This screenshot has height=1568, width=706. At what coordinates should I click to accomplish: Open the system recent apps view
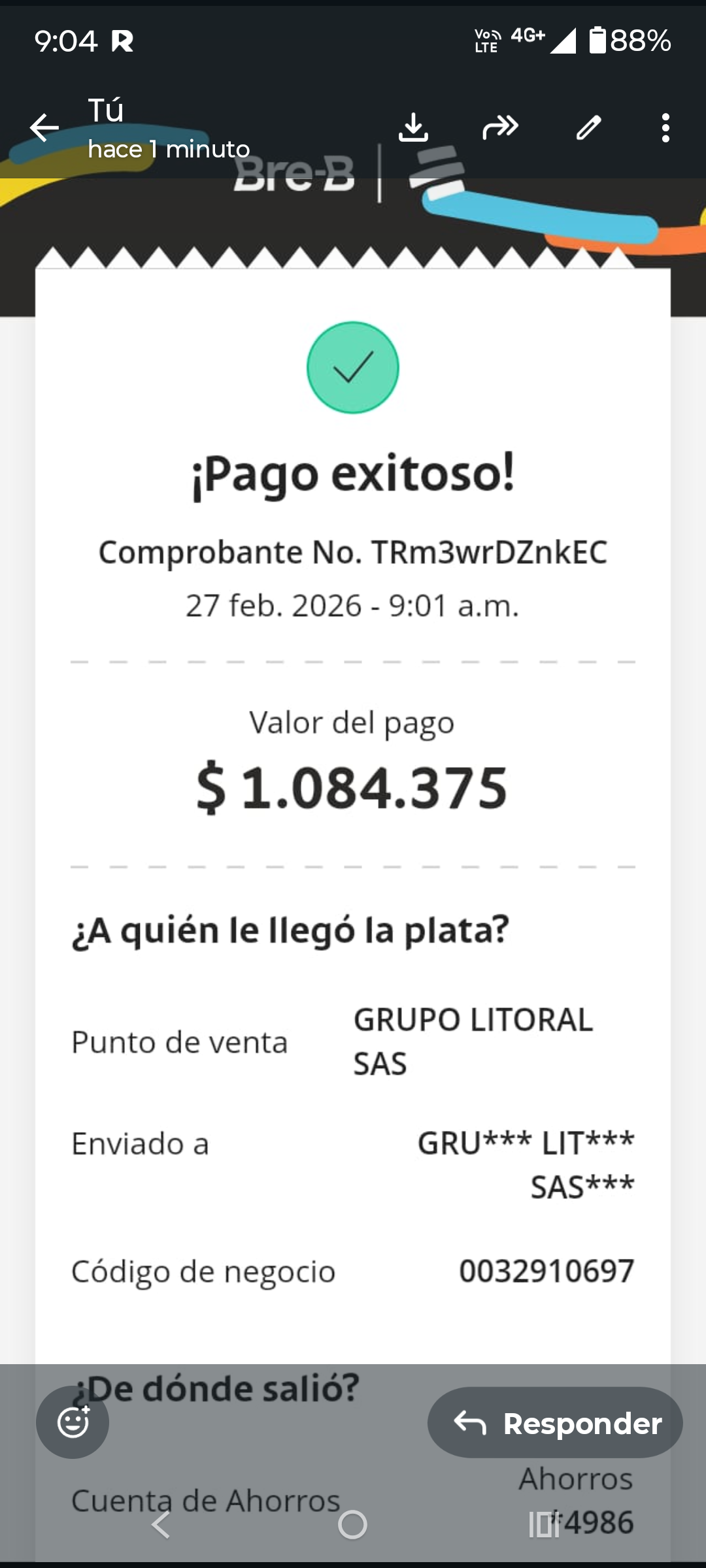click(544, 1524)
